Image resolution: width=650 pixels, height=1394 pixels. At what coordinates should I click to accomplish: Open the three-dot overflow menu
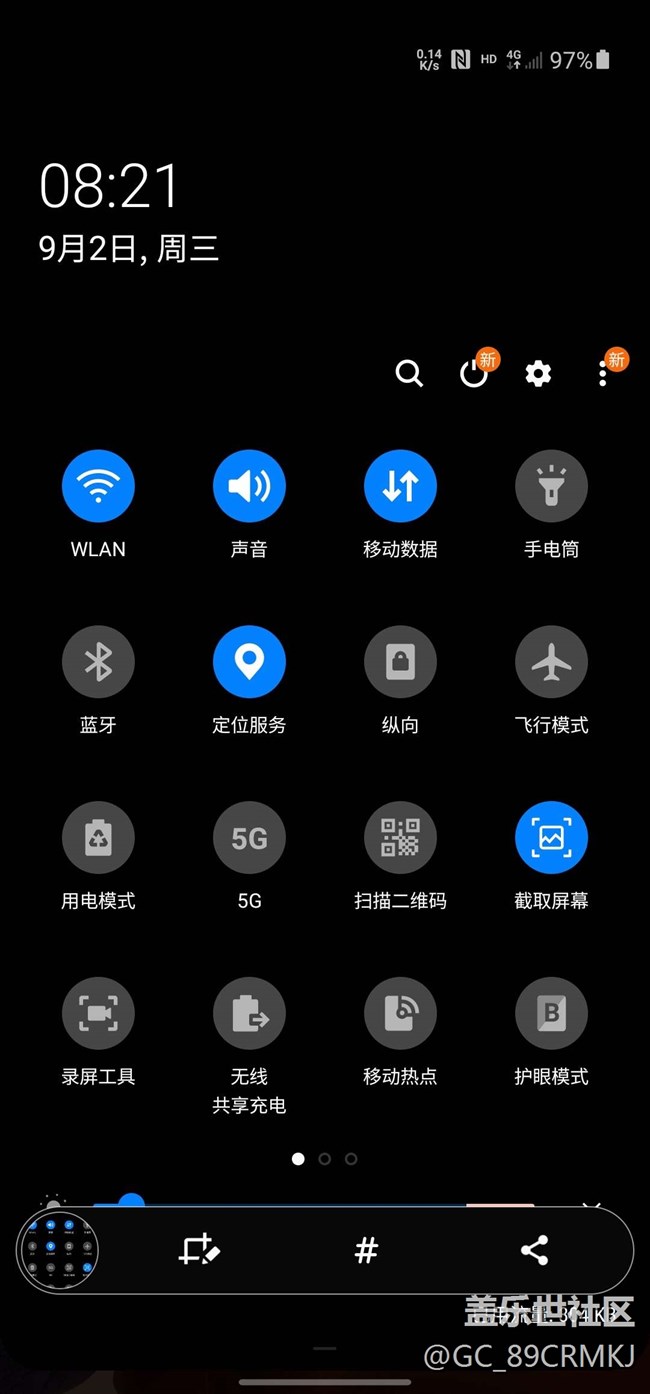tap(602, 373)
